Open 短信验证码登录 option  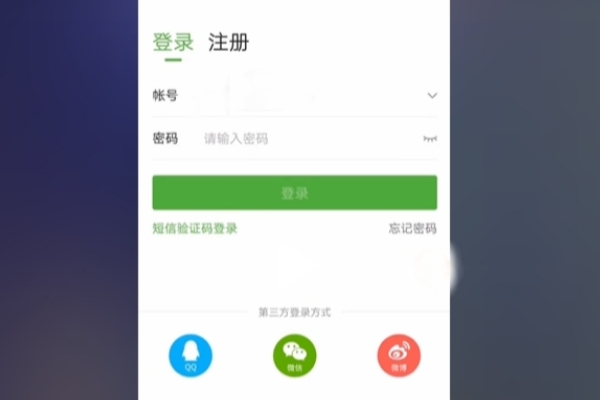[195, 229]
